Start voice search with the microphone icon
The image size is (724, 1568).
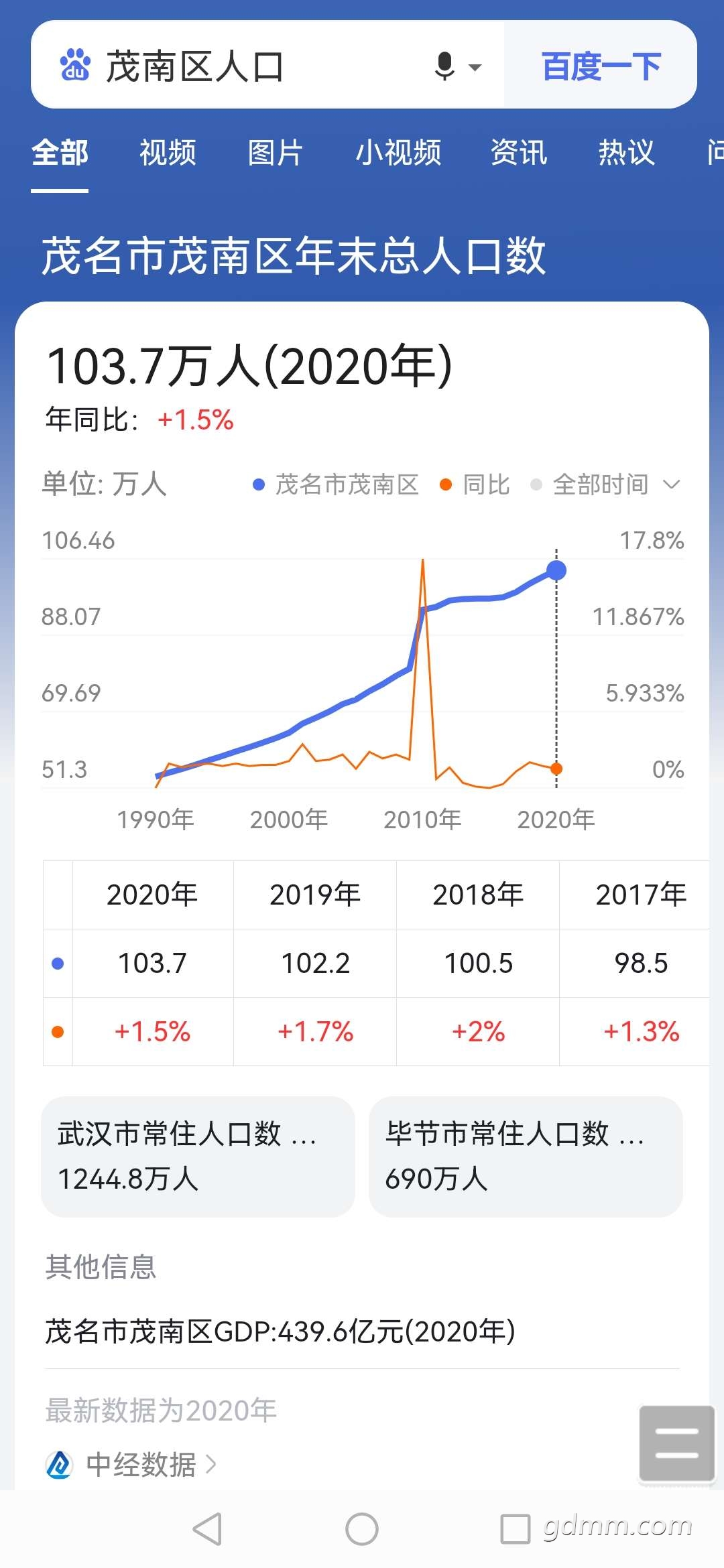click(x=445, y=66)
